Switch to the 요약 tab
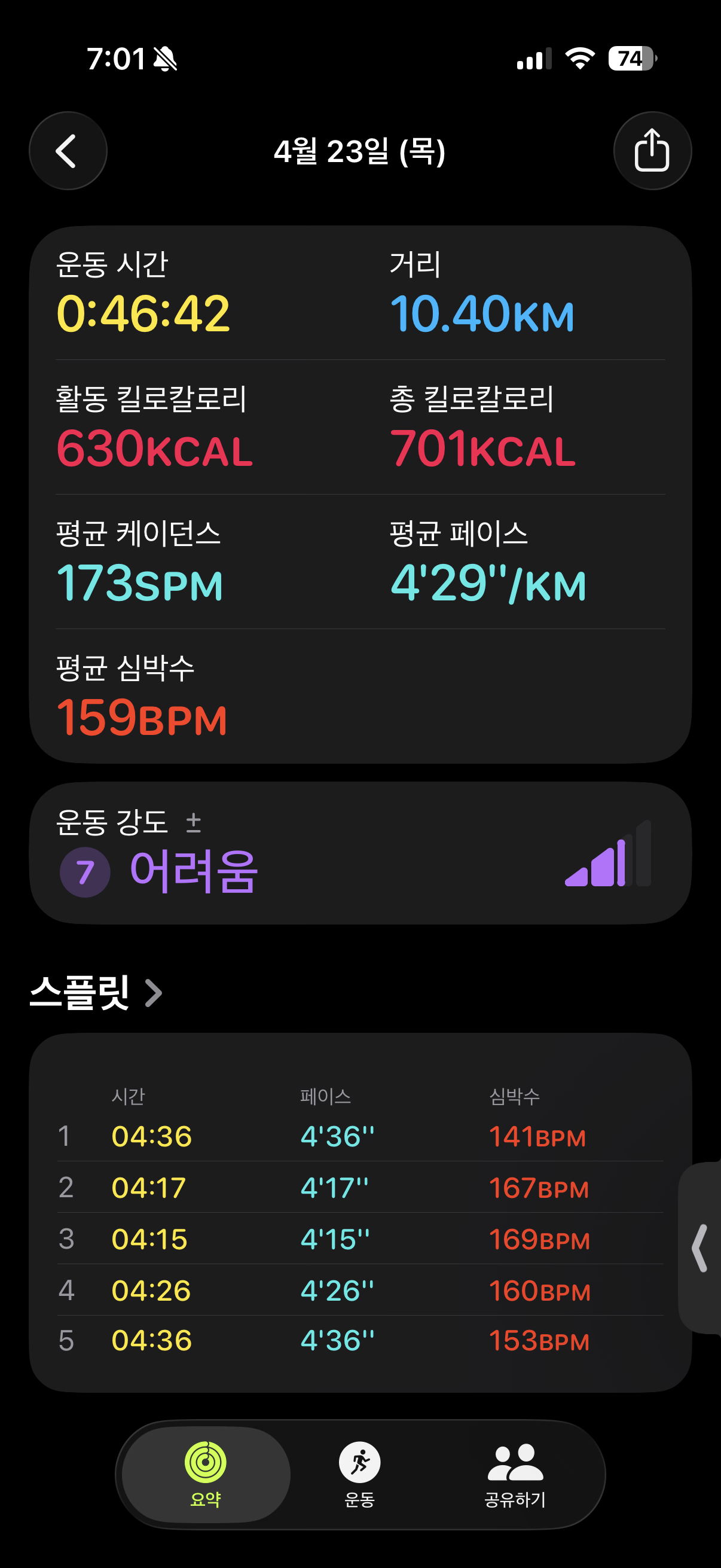721x1568 pixels. pos(206,1474)
